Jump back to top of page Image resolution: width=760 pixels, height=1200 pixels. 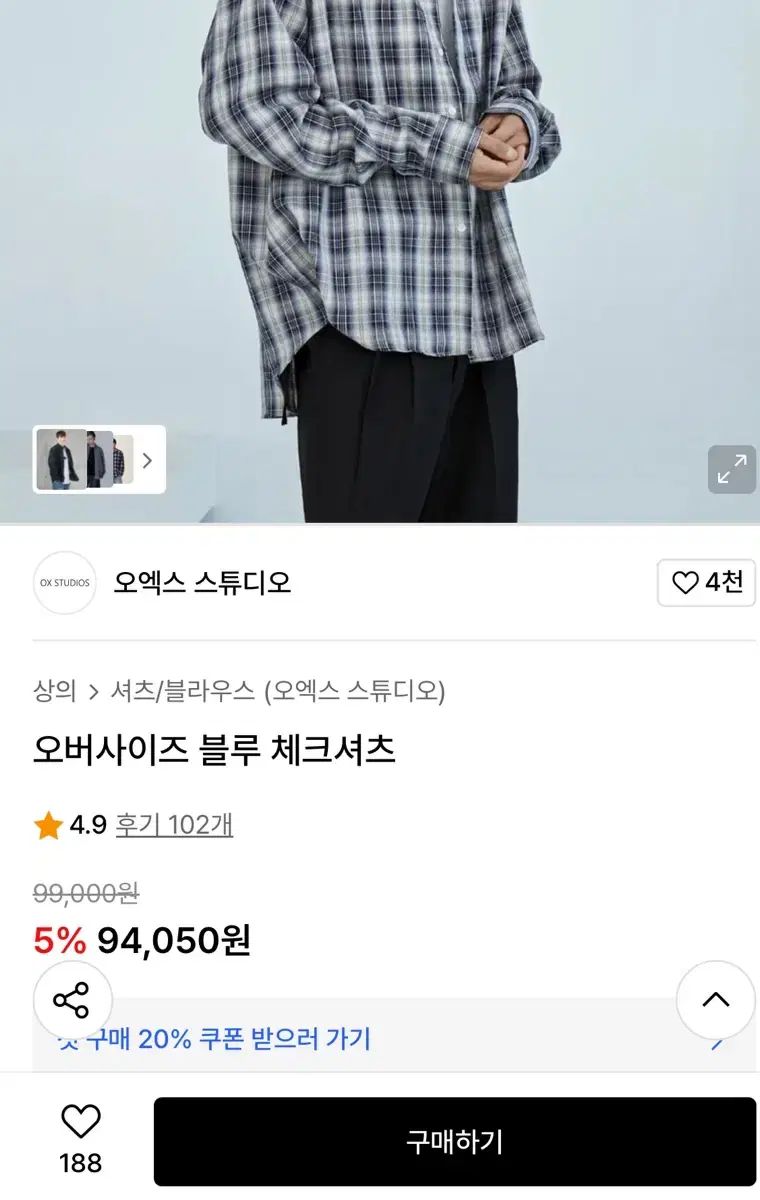coord(715,1000)
